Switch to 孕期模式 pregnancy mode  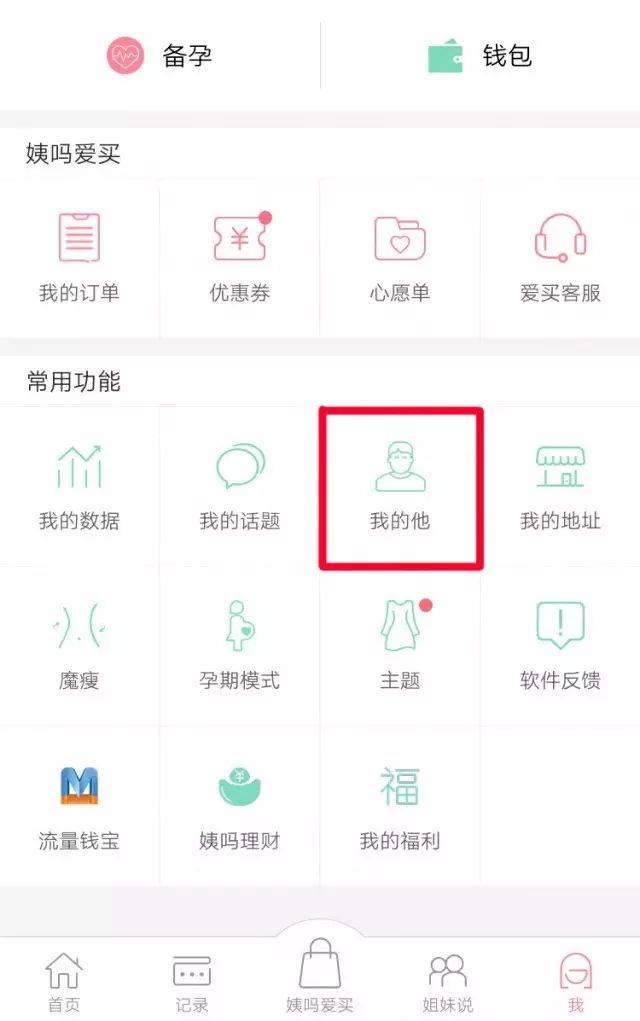(239, 646)
